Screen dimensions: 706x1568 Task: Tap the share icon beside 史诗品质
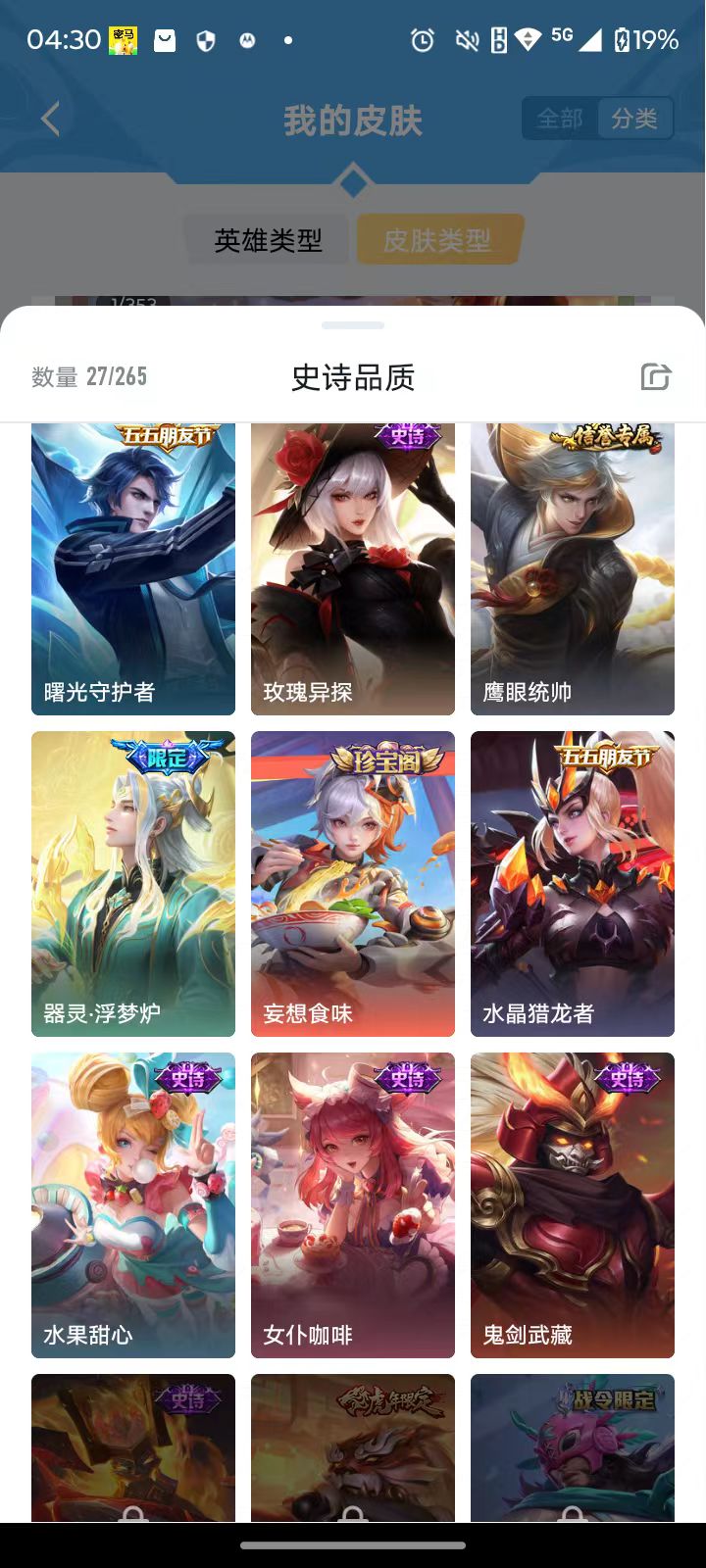[655, 376]
